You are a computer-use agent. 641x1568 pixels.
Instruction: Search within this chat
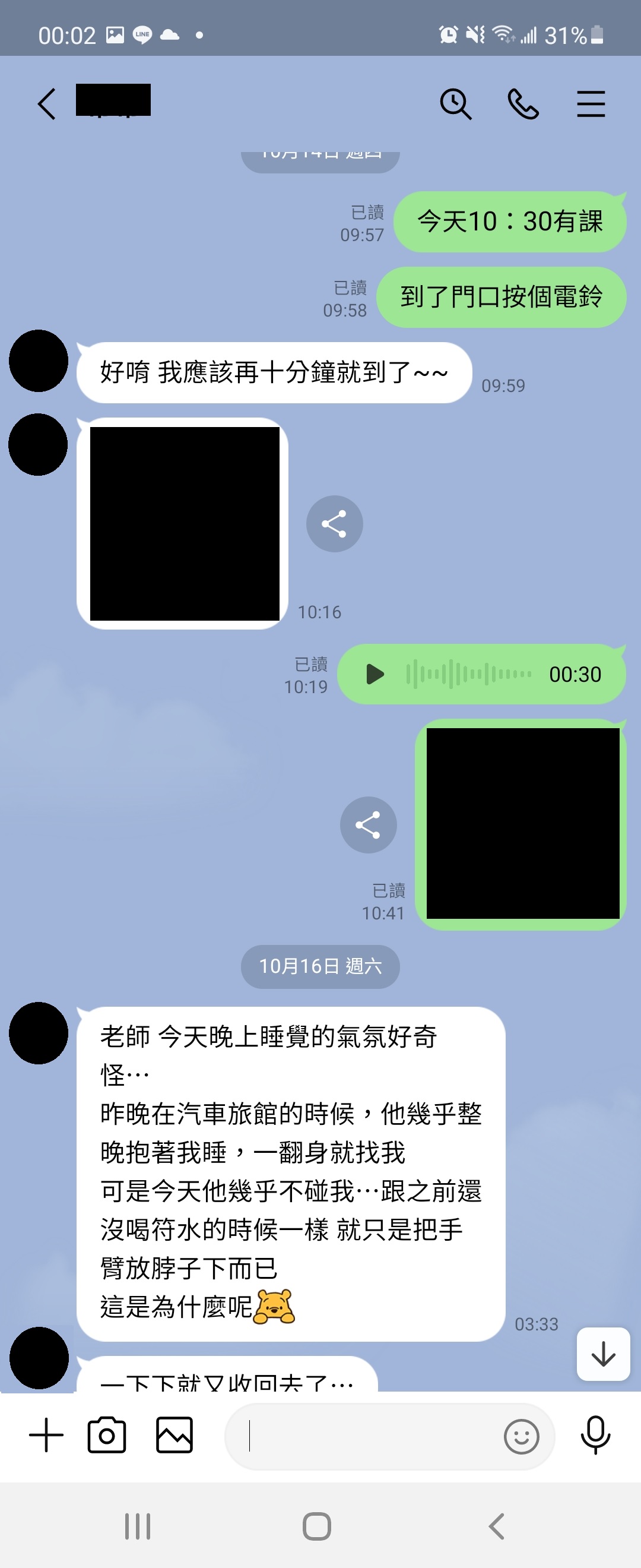455,104
